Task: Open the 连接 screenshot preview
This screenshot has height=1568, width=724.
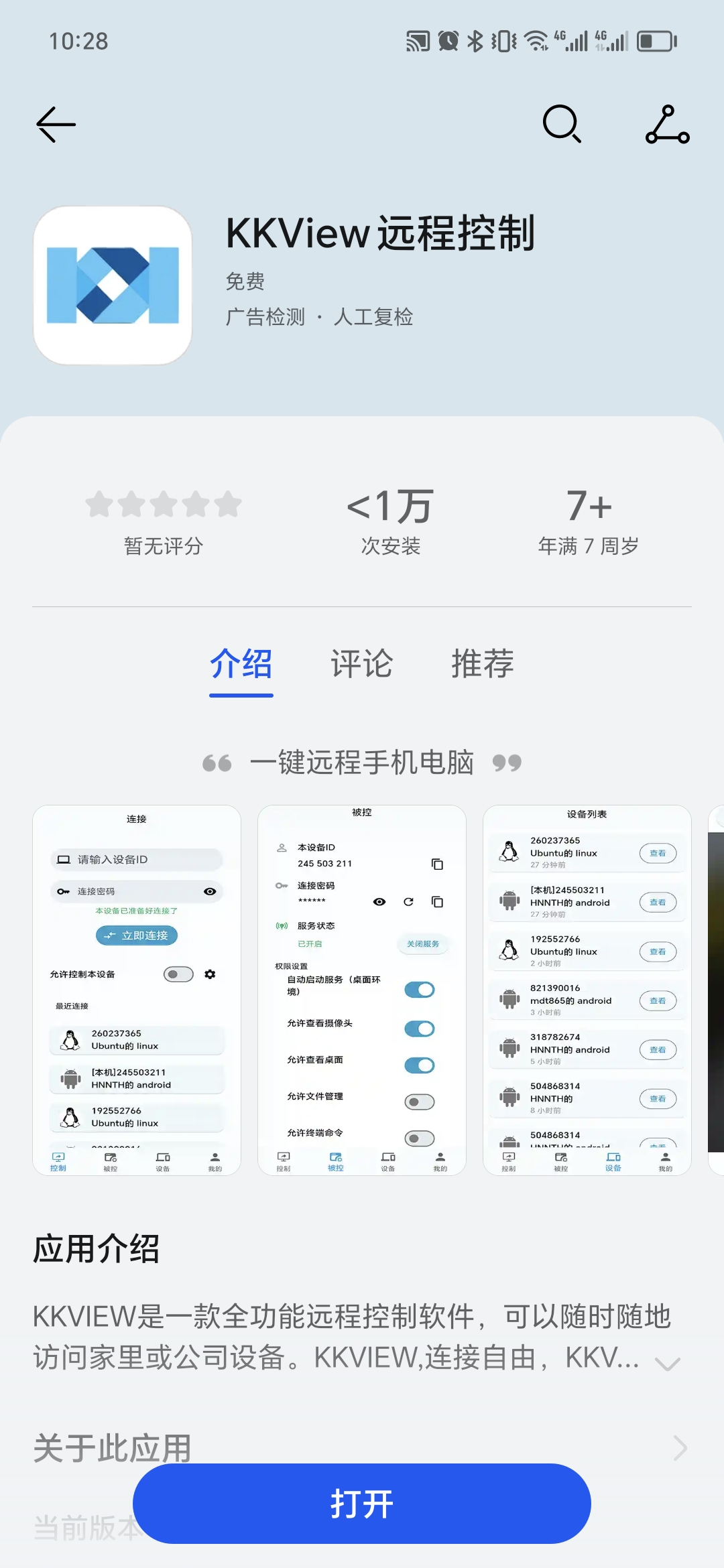Action: point(137,990)
